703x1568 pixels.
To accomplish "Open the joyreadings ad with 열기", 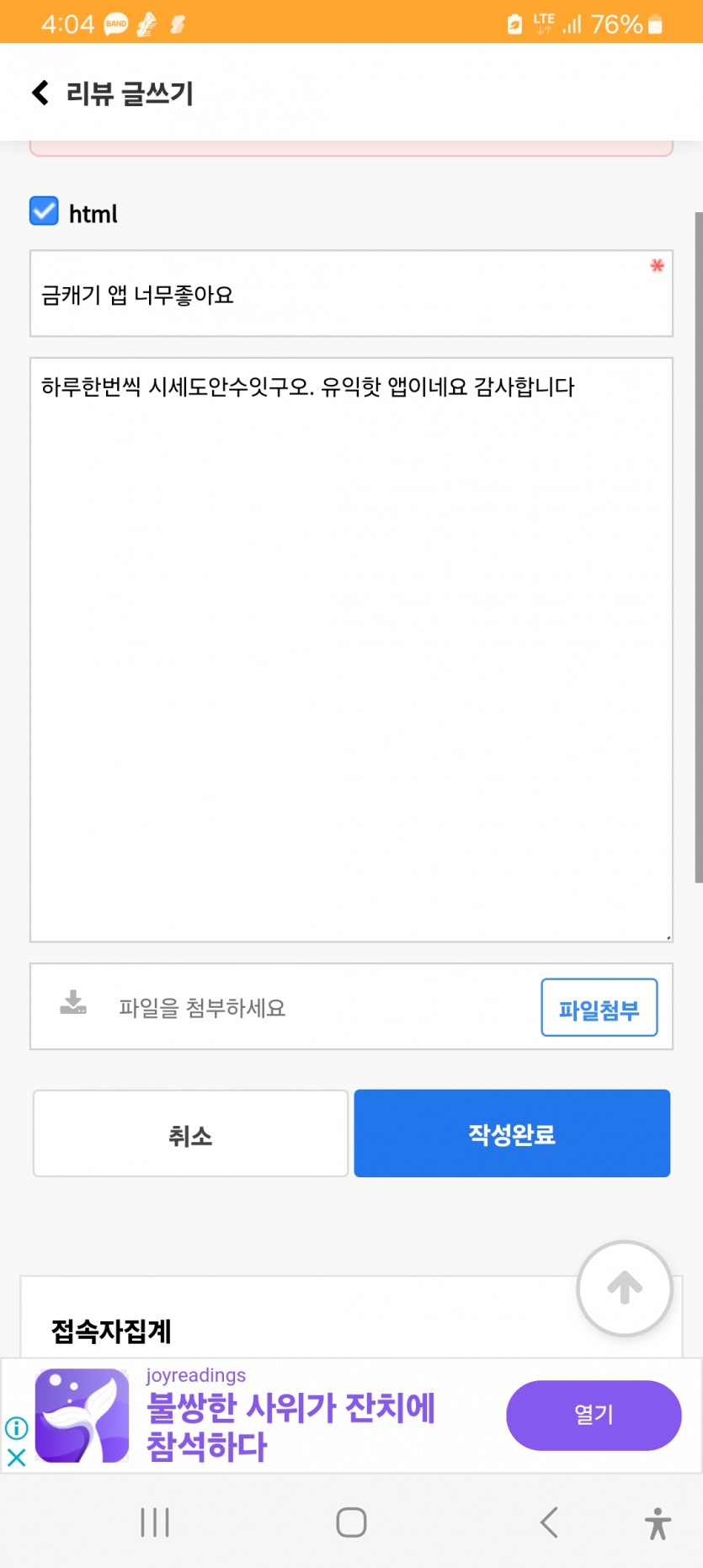I will click(594, 1415).
